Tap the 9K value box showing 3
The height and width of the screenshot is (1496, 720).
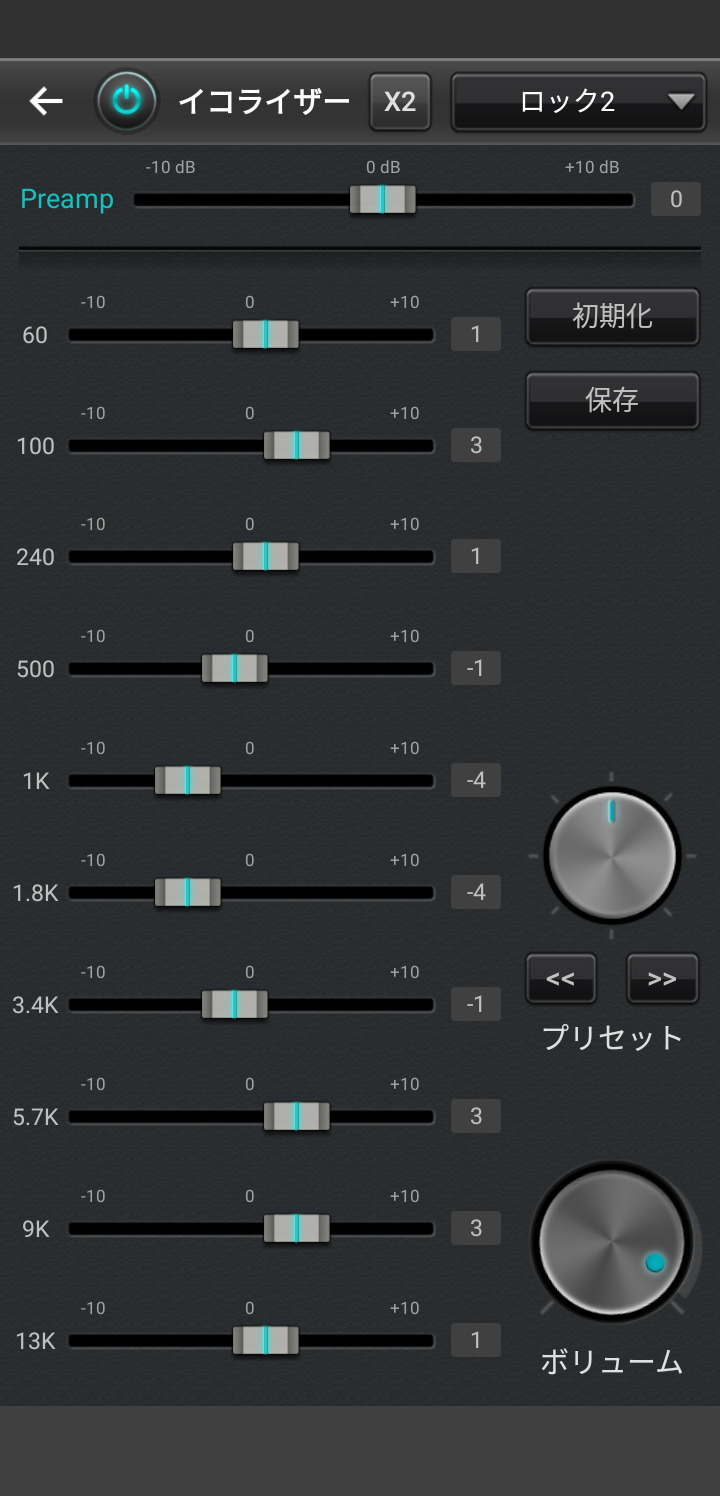[475, 1228]
